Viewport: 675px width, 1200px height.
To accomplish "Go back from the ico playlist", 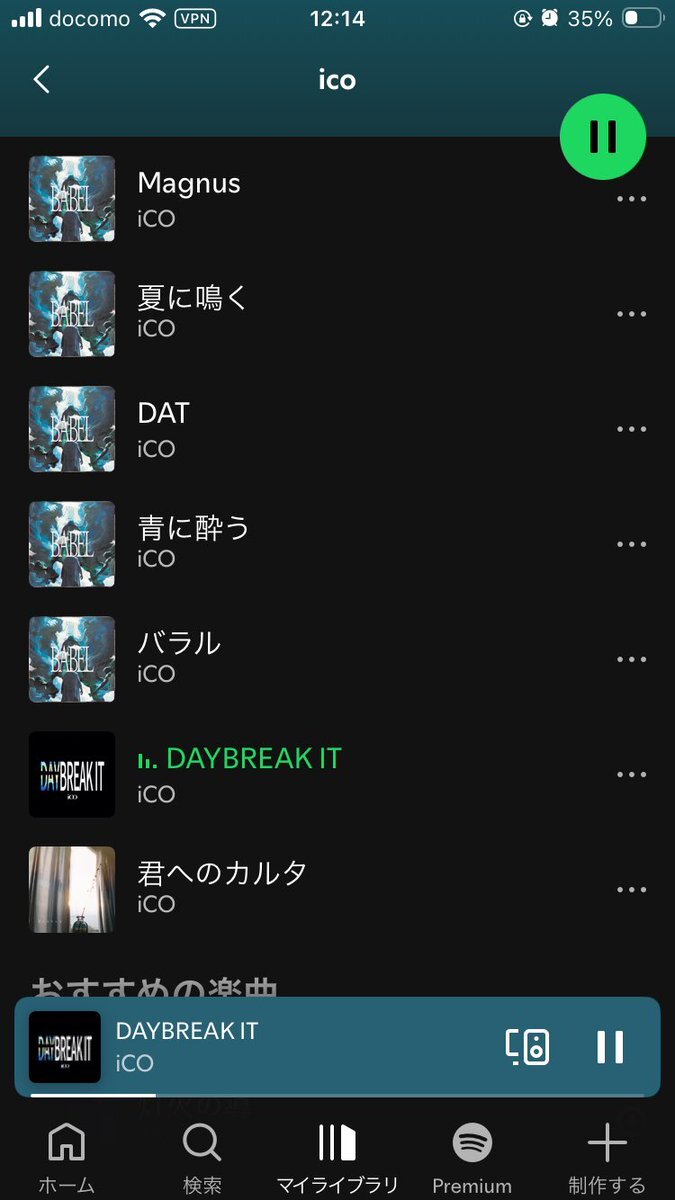I will coord(41,80).
